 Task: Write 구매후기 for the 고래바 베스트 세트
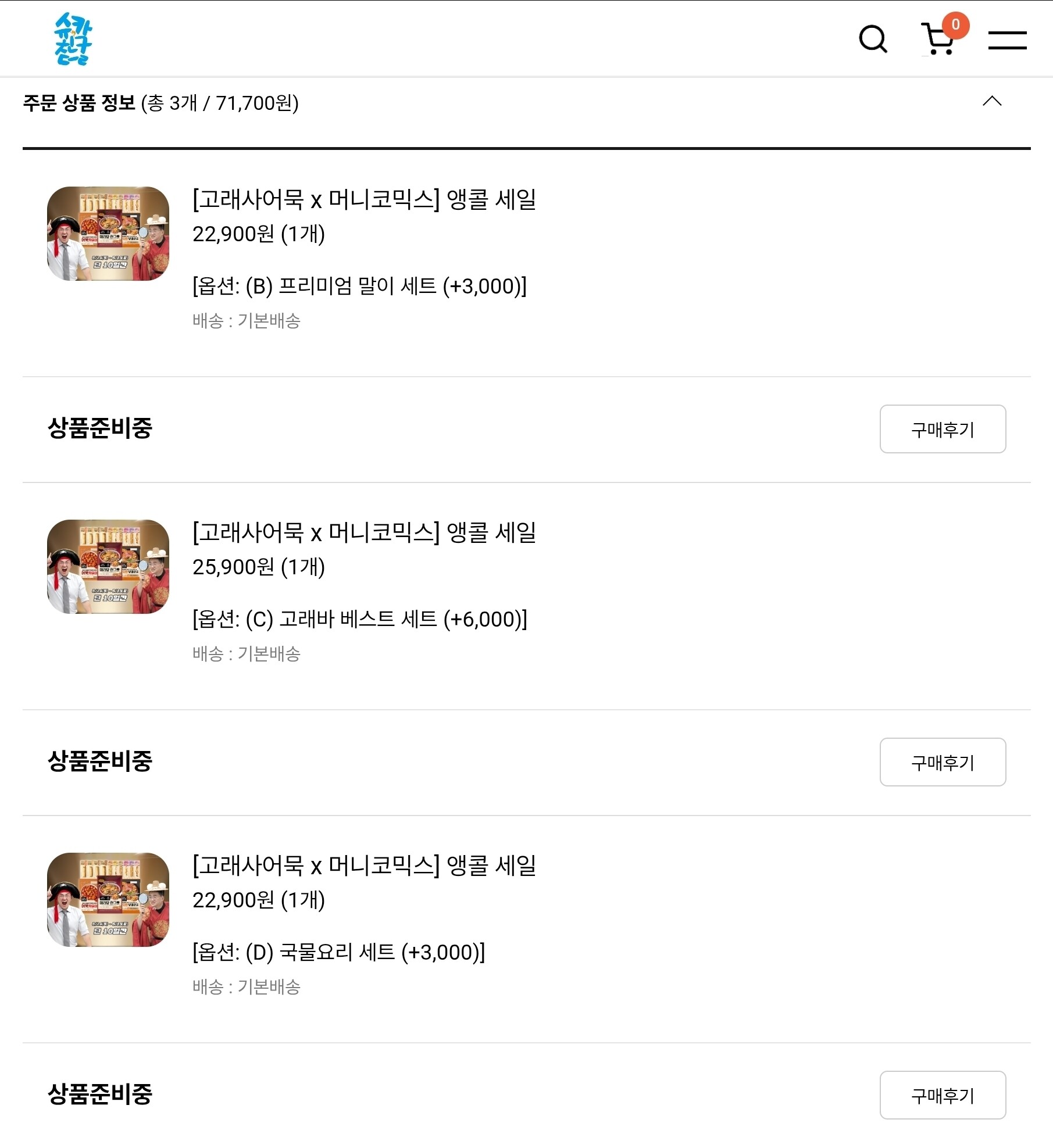[943, 762]
